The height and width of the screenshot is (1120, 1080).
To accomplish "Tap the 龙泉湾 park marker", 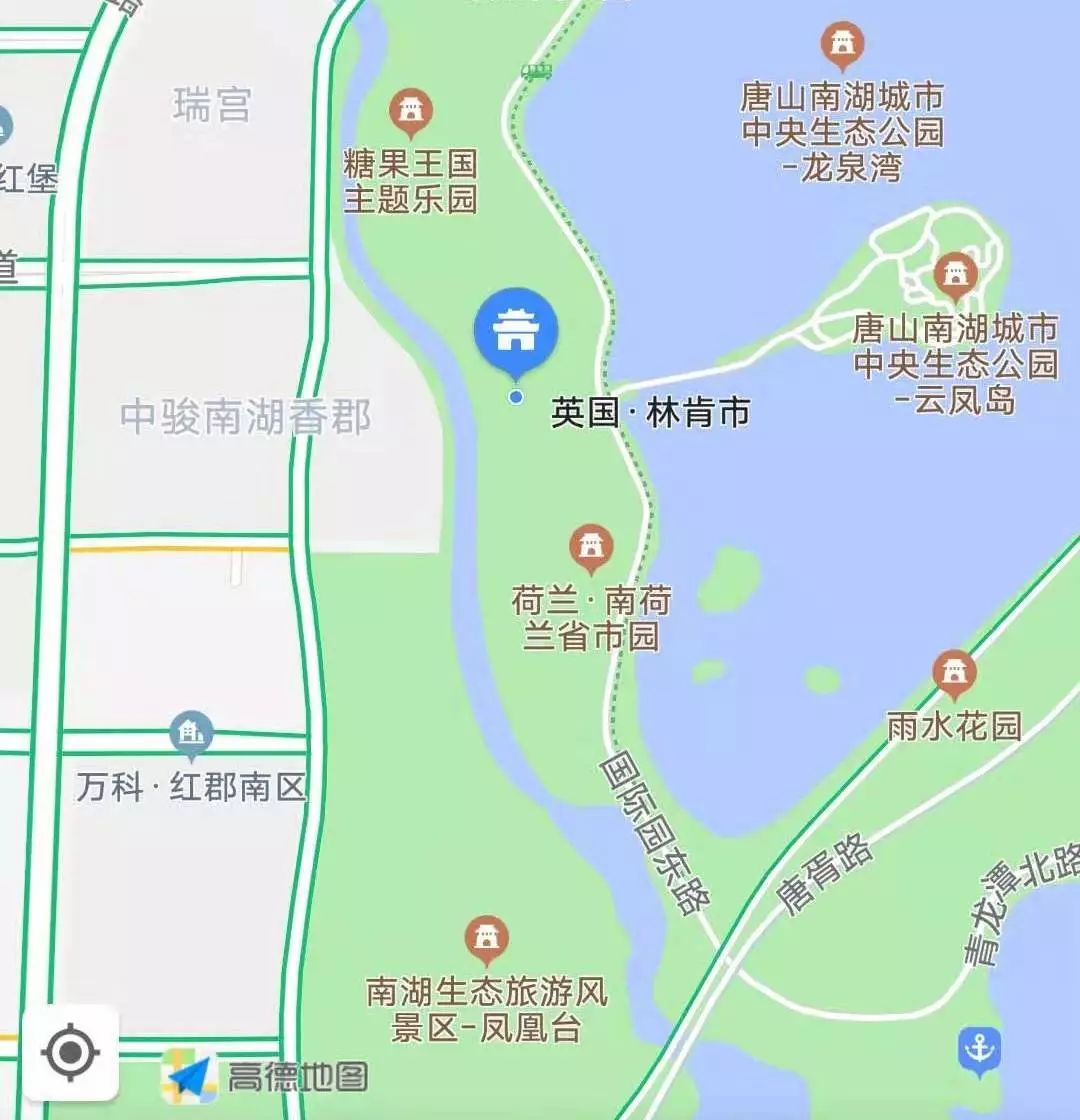I will click(x=843, y=44).
